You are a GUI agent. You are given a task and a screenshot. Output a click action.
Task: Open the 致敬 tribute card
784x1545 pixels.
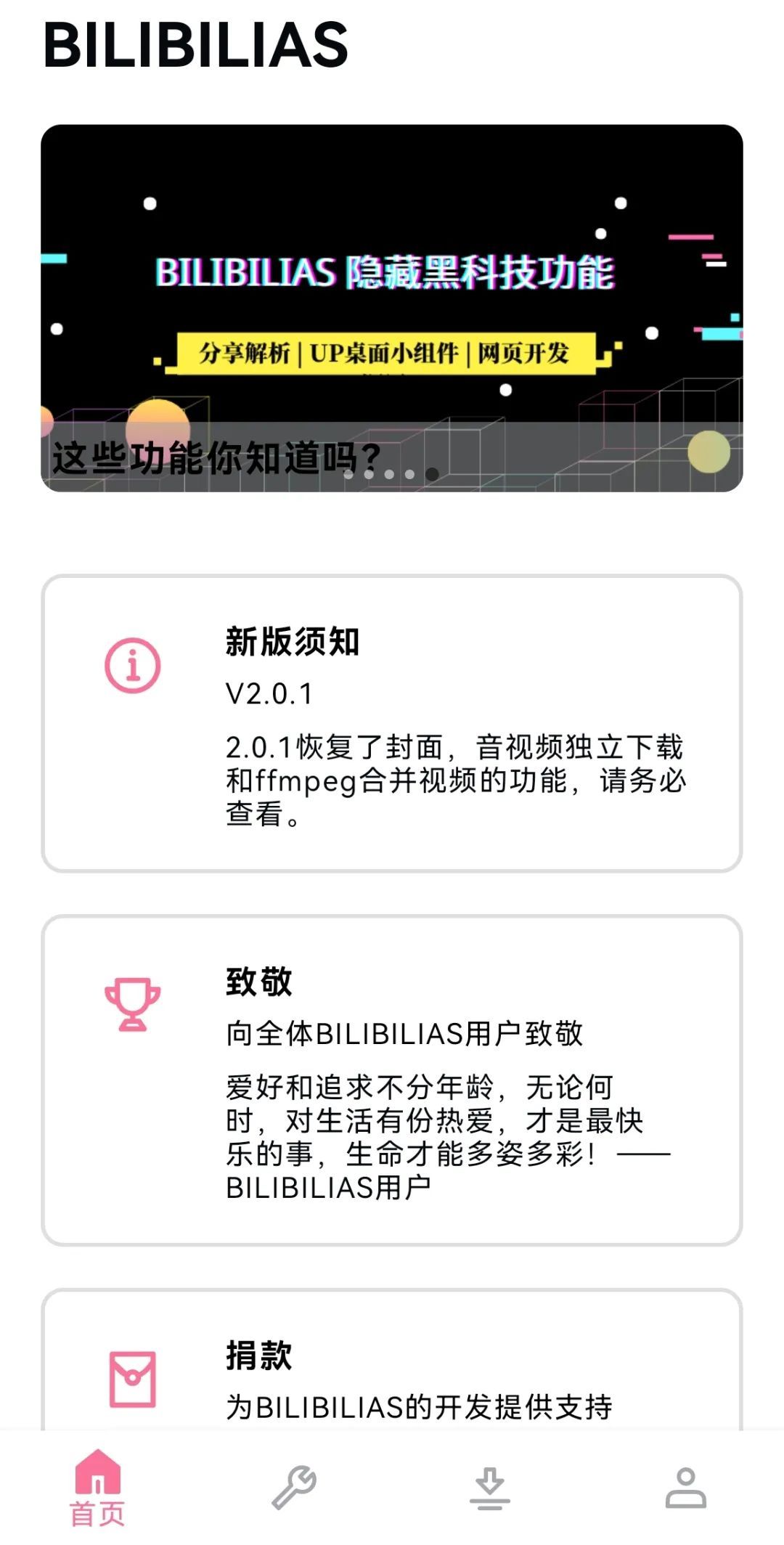click(392, 1080)
